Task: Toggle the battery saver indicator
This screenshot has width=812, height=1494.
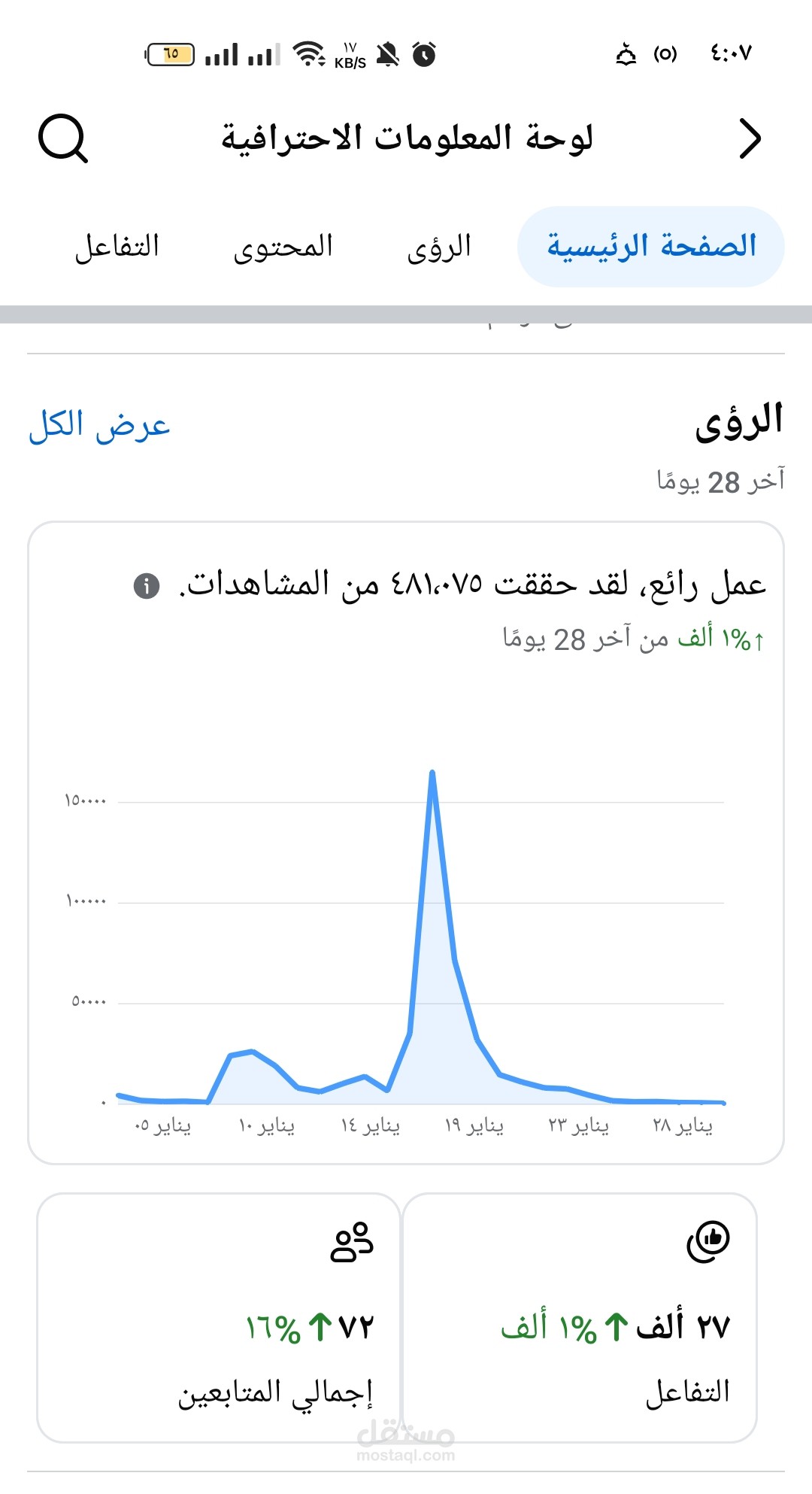Action: (171, 54)
